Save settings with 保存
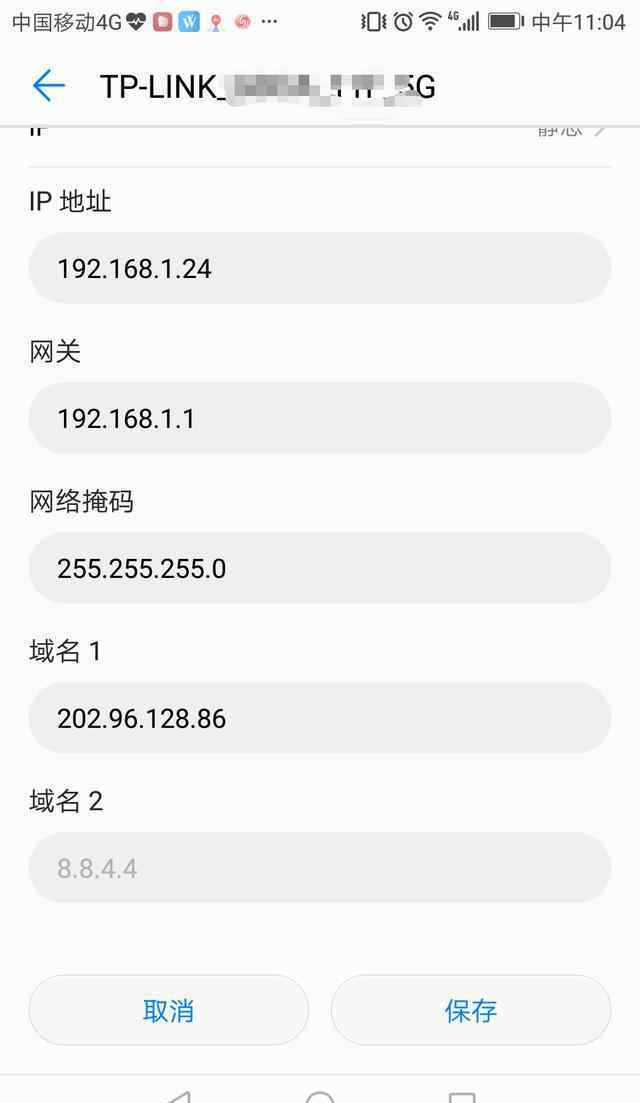This screenshot has height=1103, width=640. (471, 1010)
